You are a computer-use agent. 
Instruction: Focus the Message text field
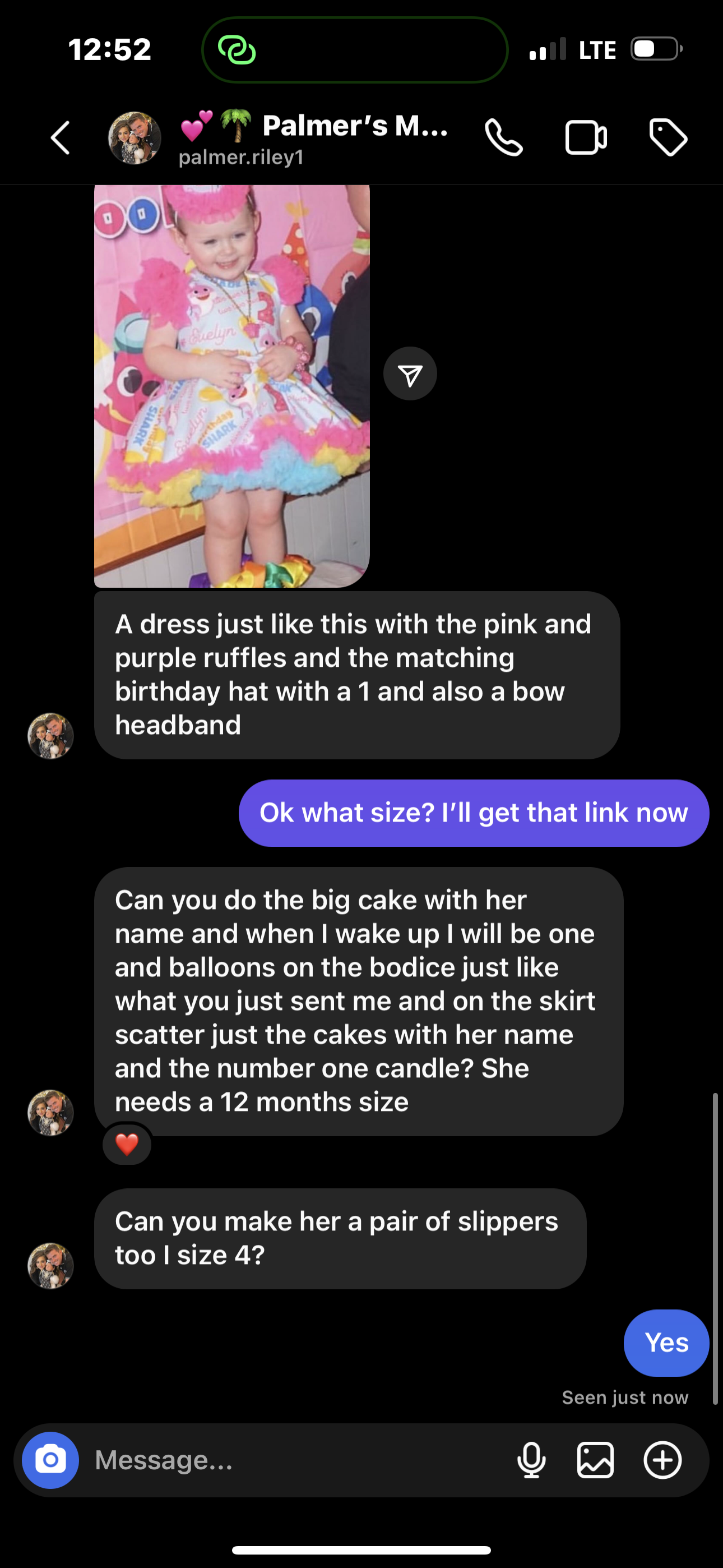coord(292,1460)
